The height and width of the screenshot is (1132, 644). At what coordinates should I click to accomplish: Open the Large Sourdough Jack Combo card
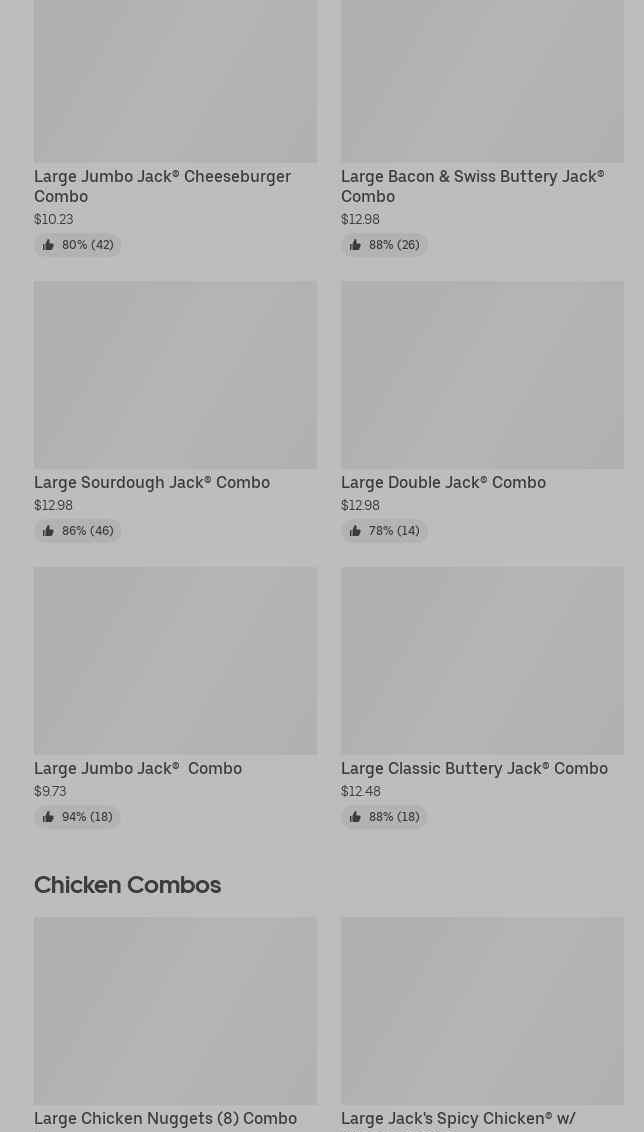(175, 412)
